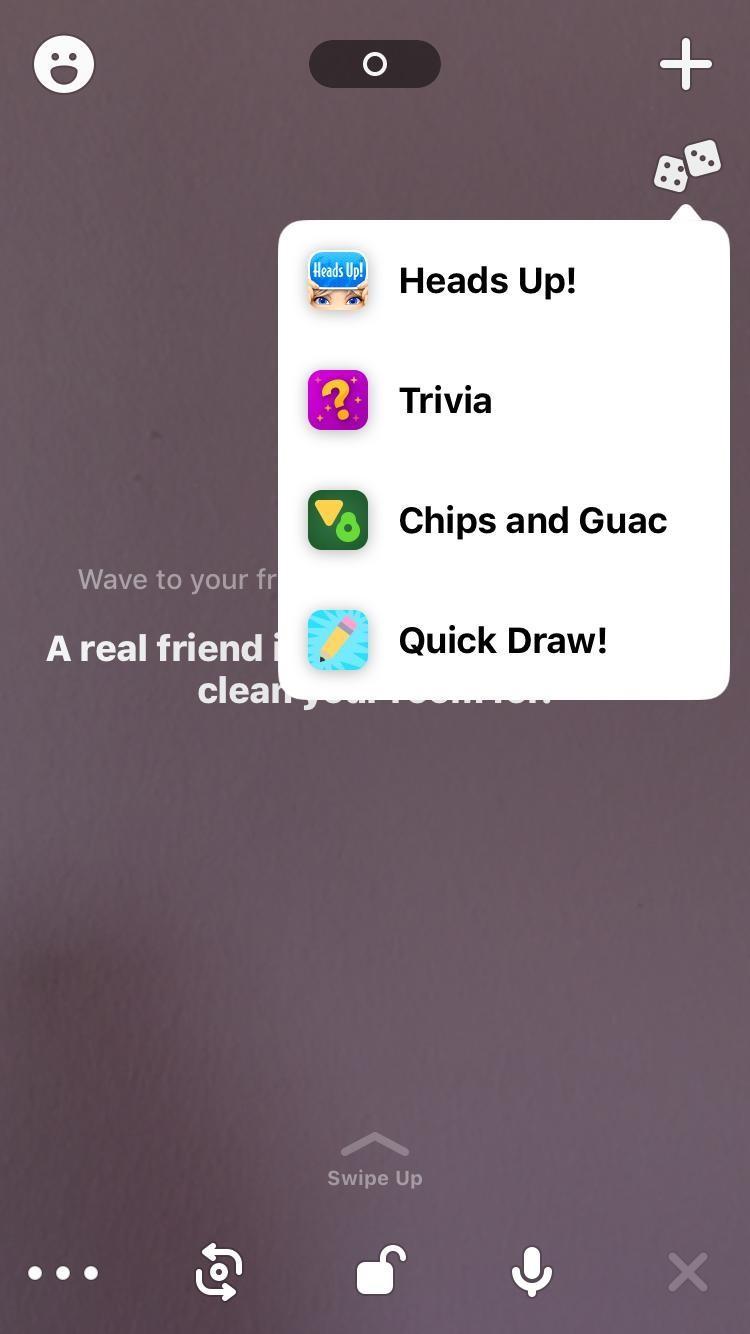Launch Quick Draw! game
Screen dimensions: 750x1334
pos(502,641)
